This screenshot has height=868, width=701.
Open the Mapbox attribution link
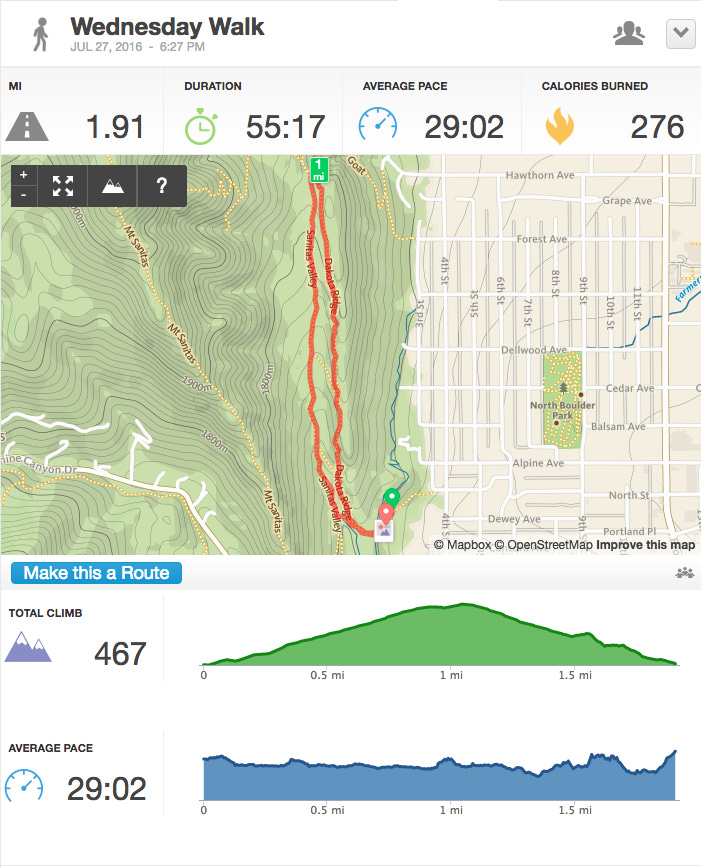pyautogui.click(x=462, y=545)
